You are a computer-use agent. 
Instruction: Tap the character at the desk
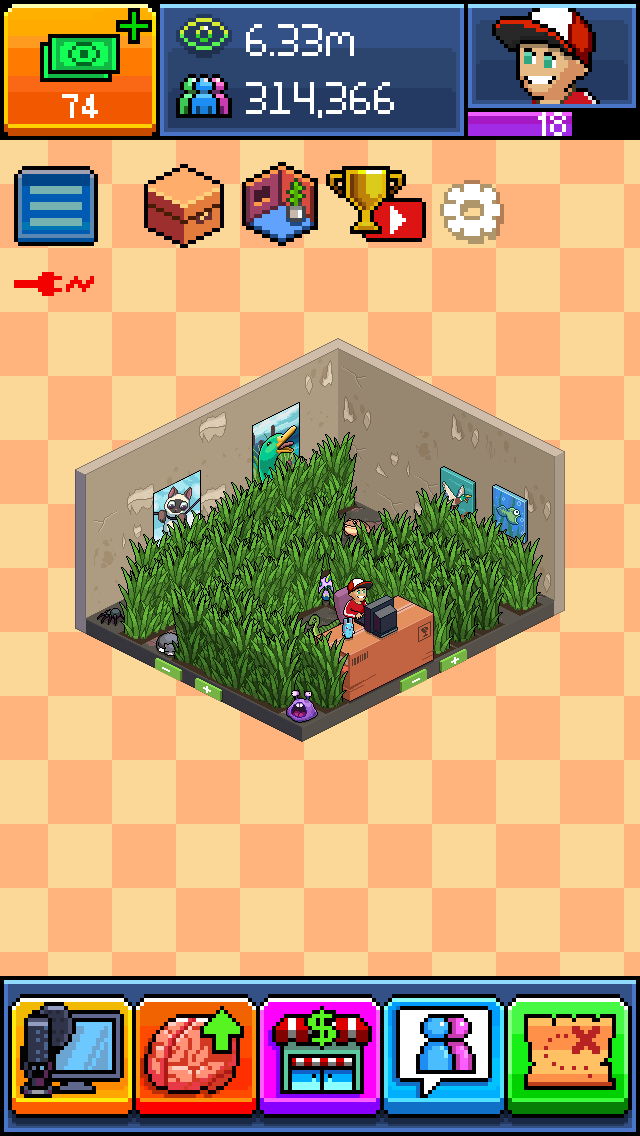point(355,603)
